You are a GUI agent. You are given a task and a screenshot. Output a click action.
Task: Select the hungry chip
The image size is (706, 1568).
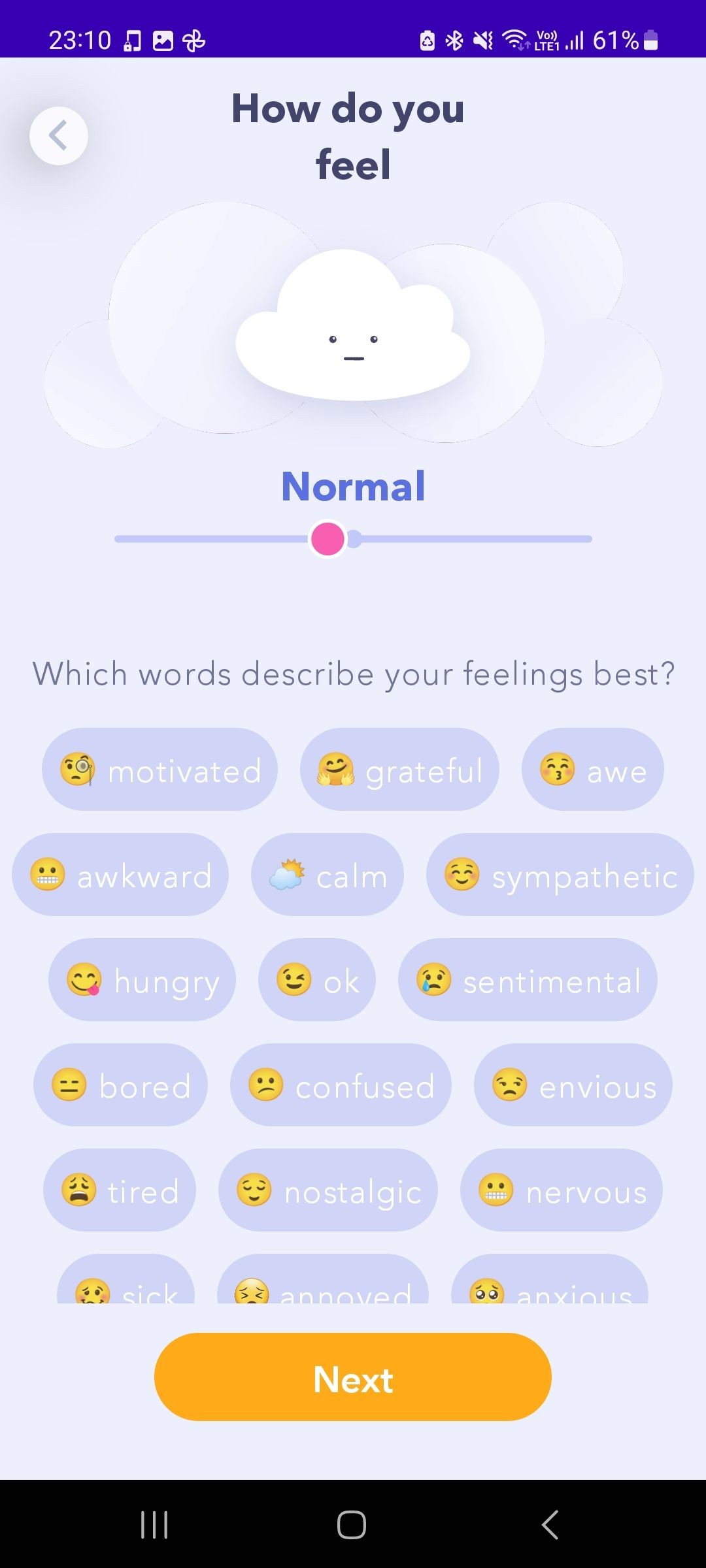click(142, 980)
